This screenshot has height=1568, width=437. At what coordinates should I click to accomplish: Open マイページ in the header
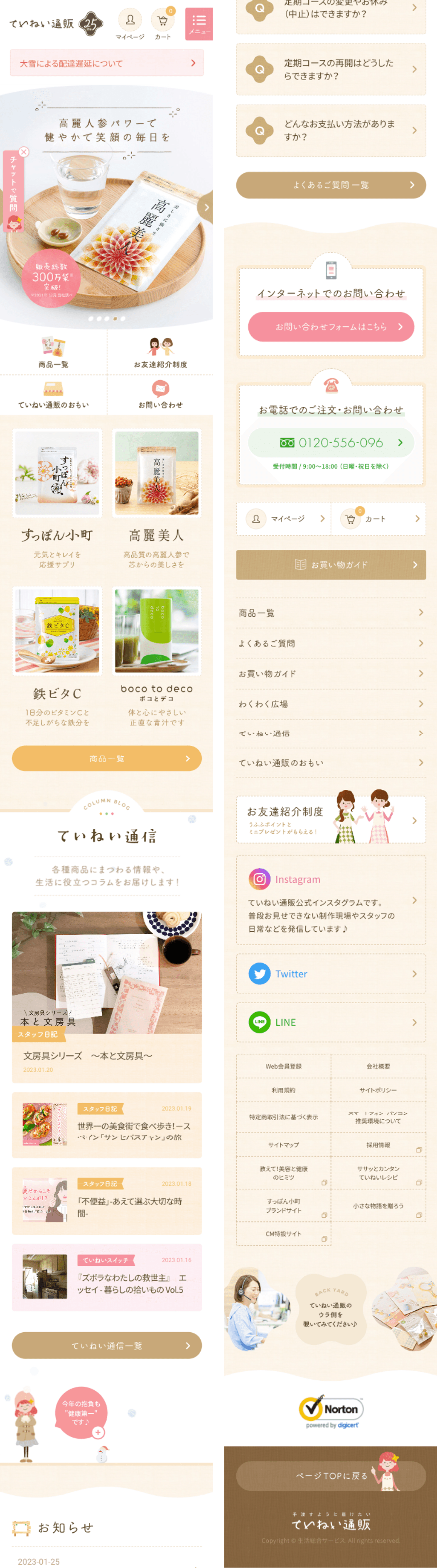coord(130,24)
